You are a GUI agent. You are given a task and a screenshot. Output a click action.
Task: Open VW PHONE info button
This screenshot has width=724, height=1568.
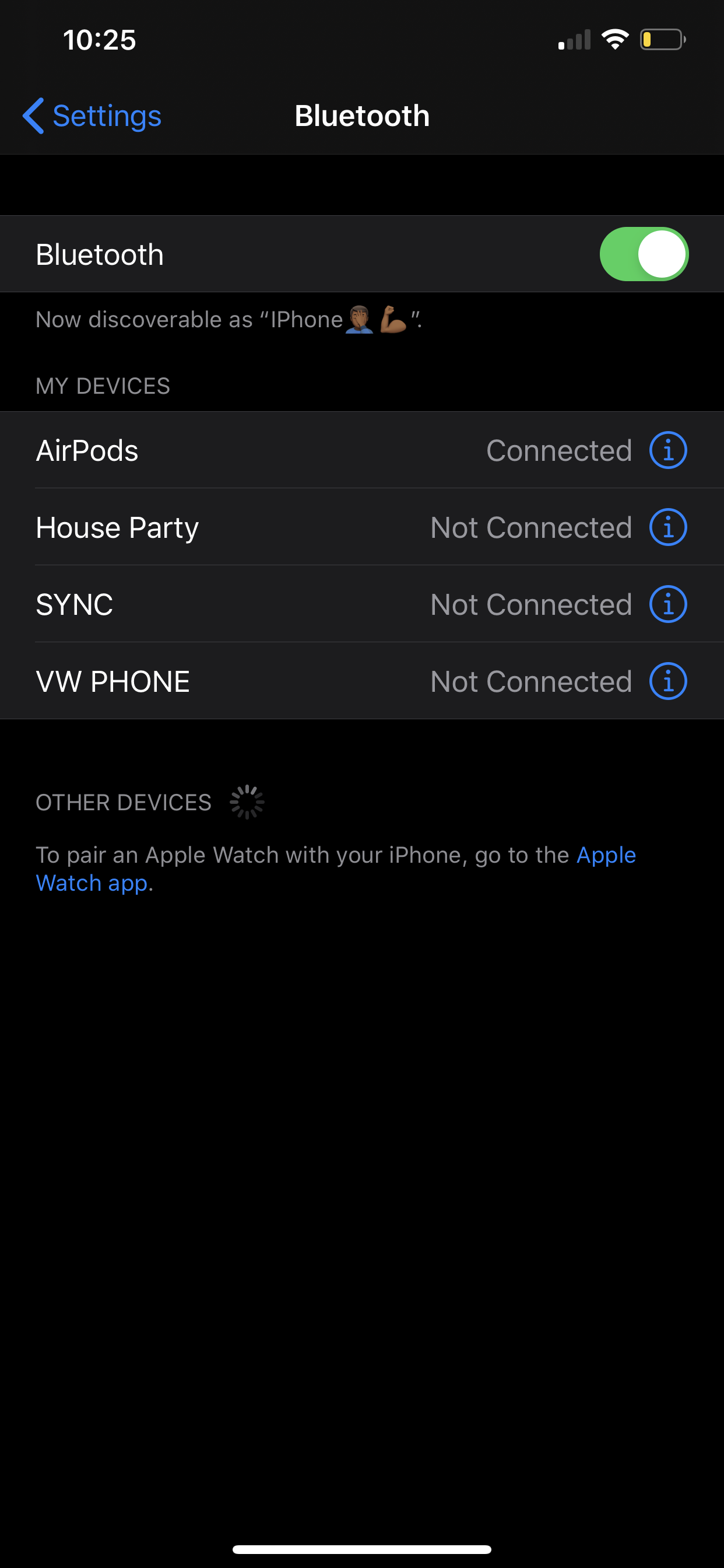click(x=667, y=681)
